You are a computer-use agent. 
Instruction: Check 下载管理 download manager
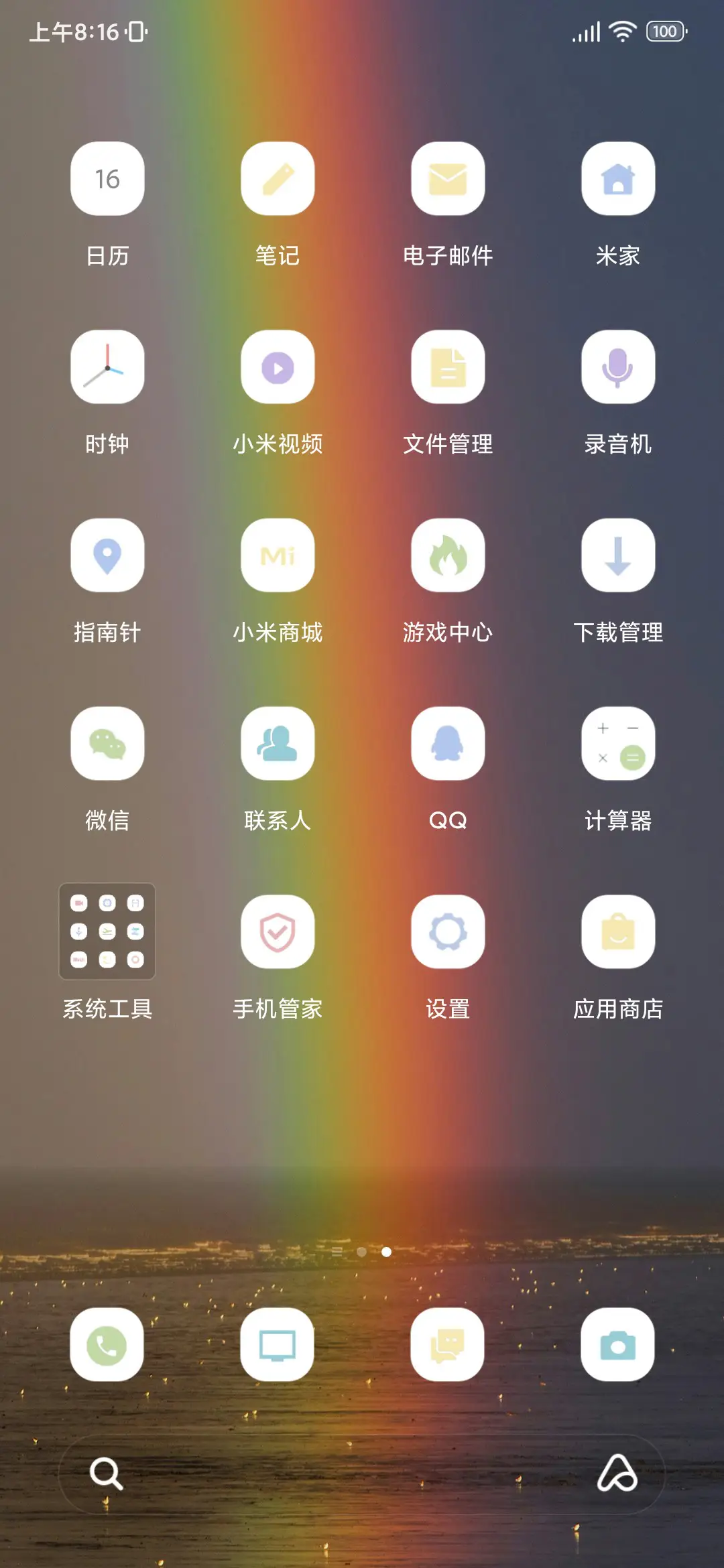618,556
